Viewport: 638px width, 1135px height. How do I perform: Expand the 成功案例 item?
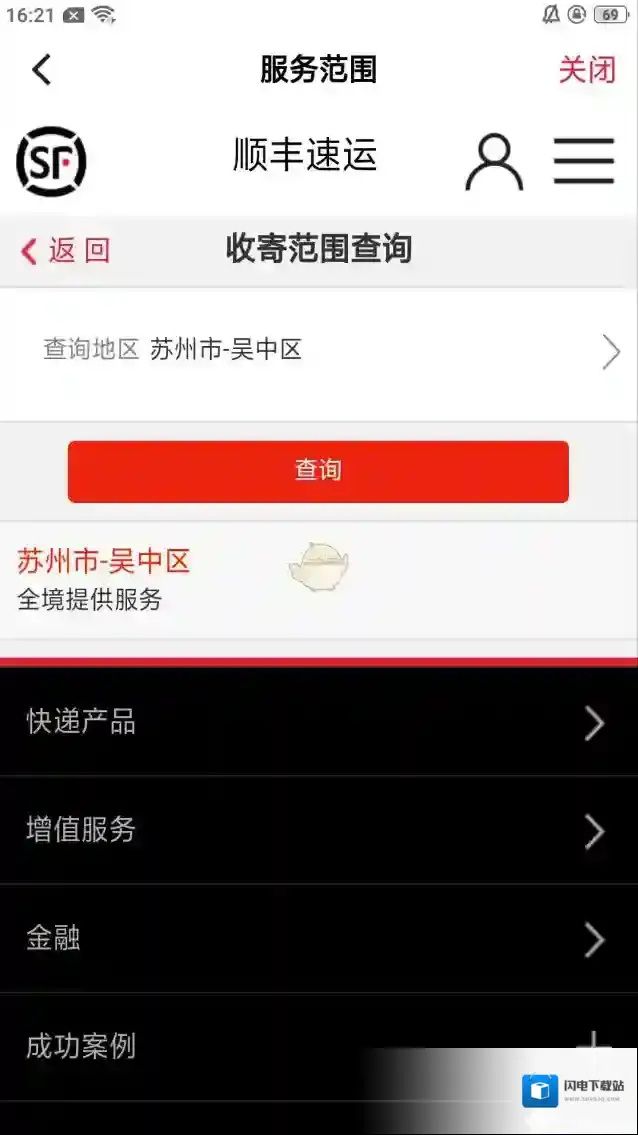318,1046
